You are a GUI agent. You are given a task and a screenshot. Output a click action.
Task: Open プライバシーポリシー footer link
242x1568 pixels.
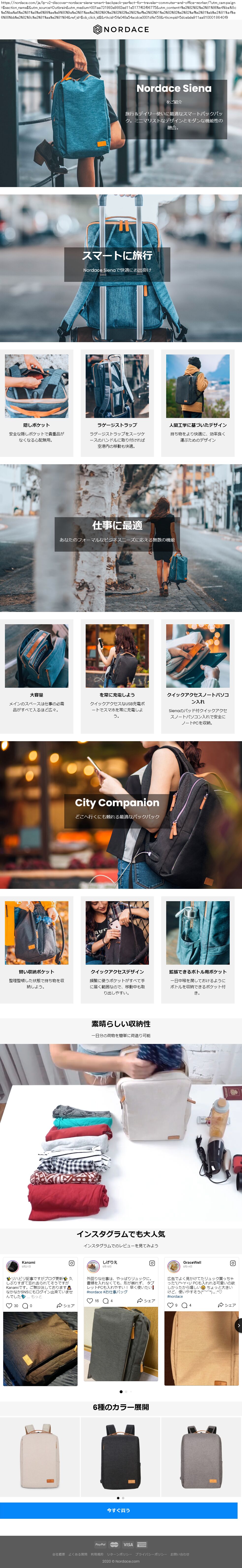click(151, 1554)
